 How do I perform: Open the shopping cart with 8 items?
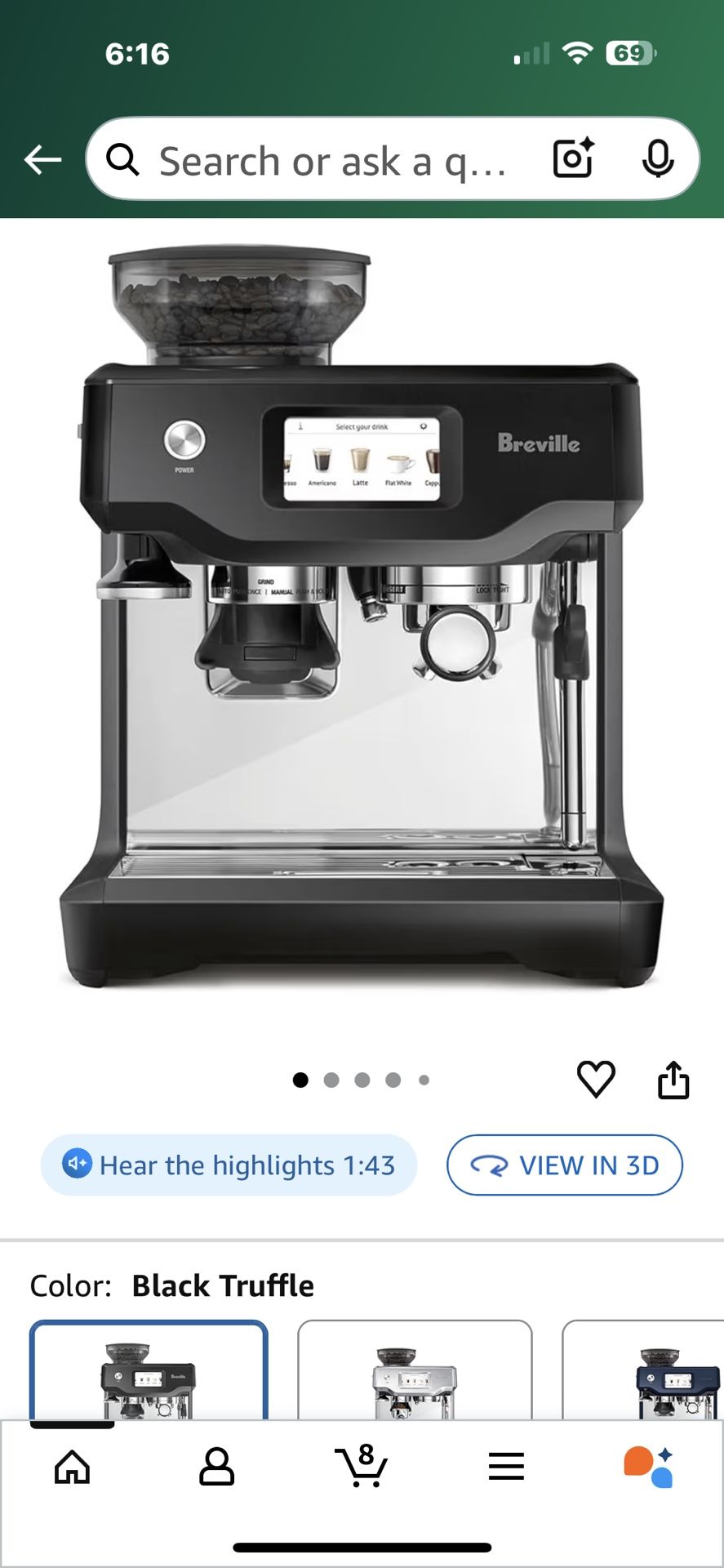(x=362, y=1466)
